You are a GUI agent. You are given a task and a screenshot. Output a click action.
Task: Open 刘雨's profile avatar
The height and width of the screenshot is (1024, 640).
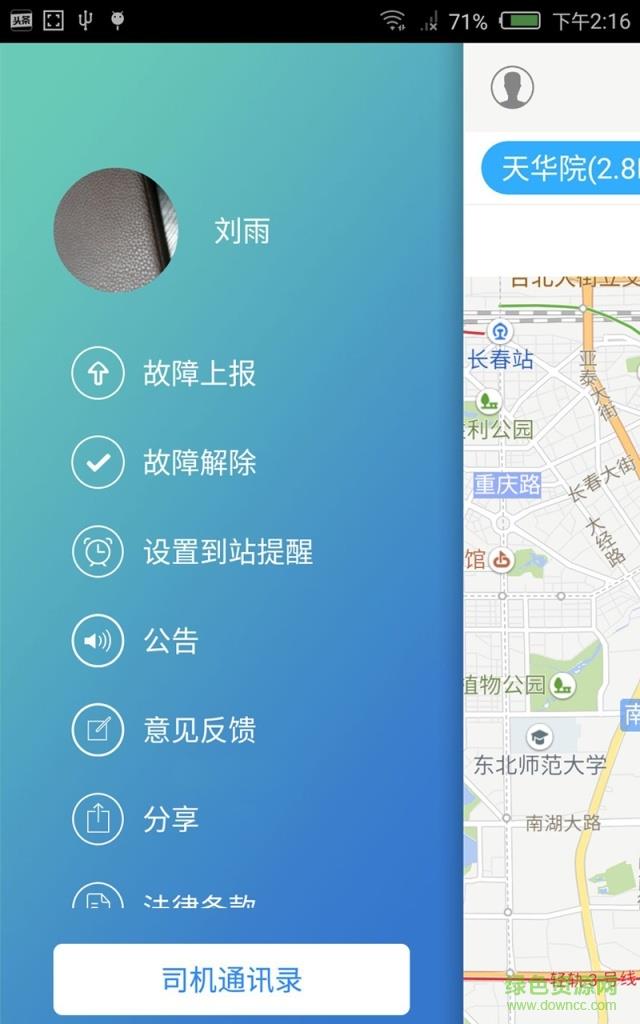tap(116, 230)
